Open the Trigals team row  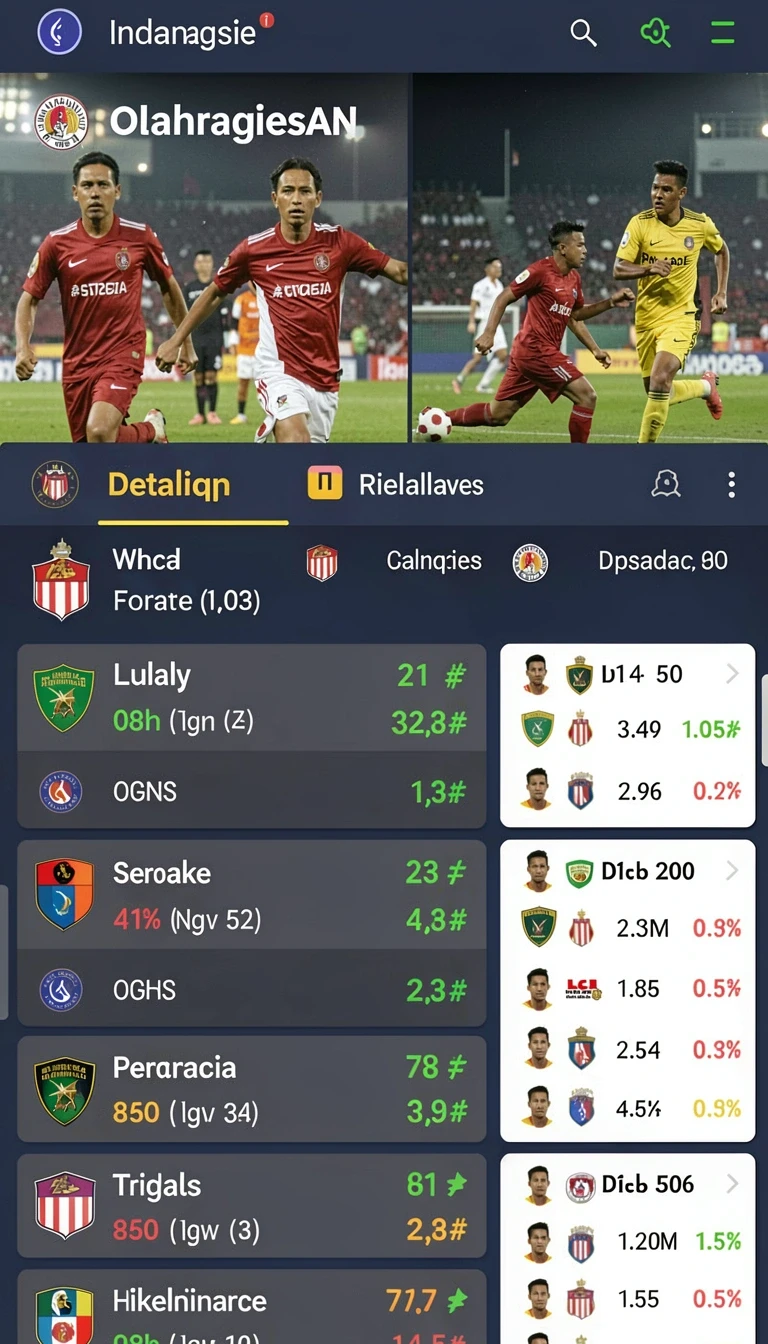point(252,1207)
